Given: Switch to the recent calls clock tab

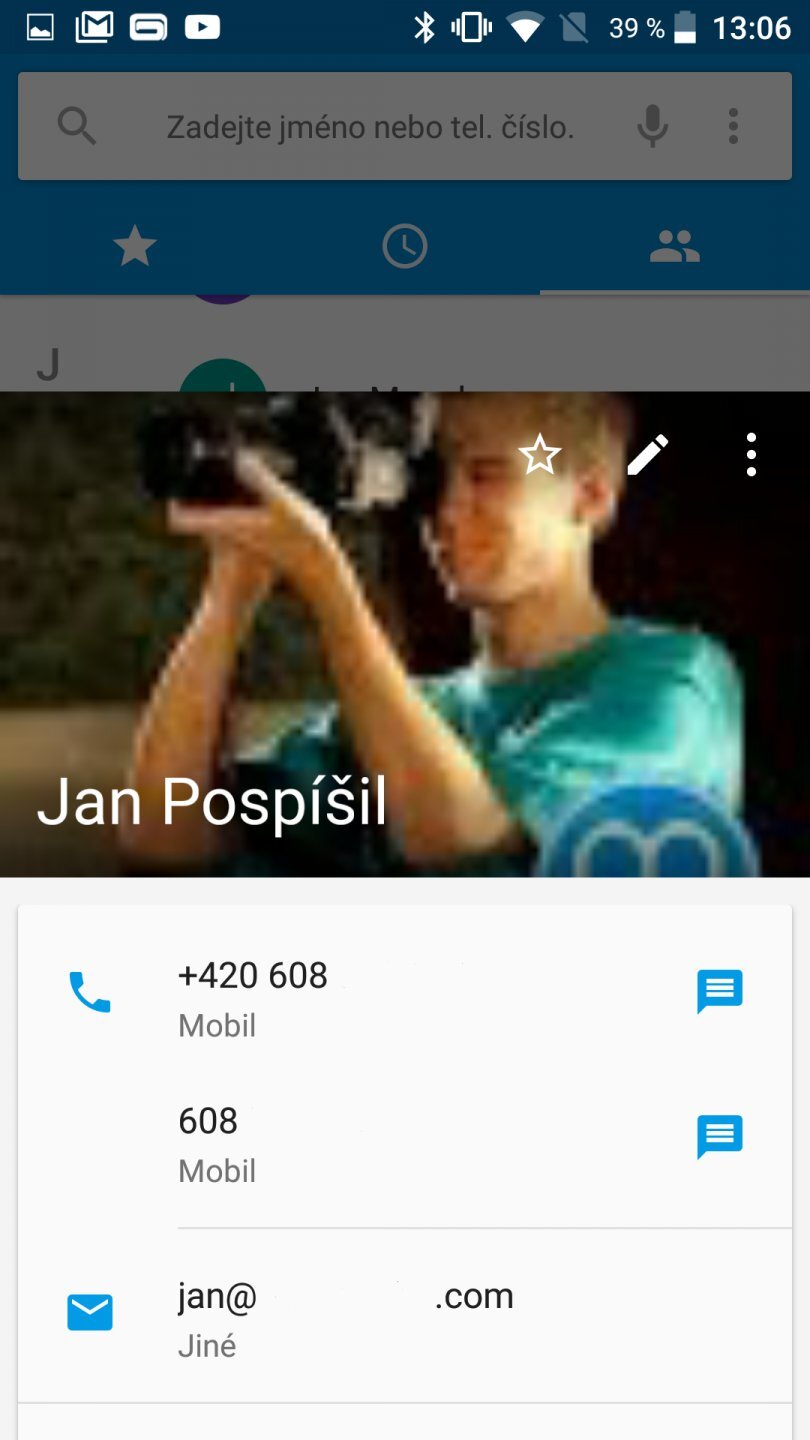Looking at the screenshot, I should click(405, 246).
